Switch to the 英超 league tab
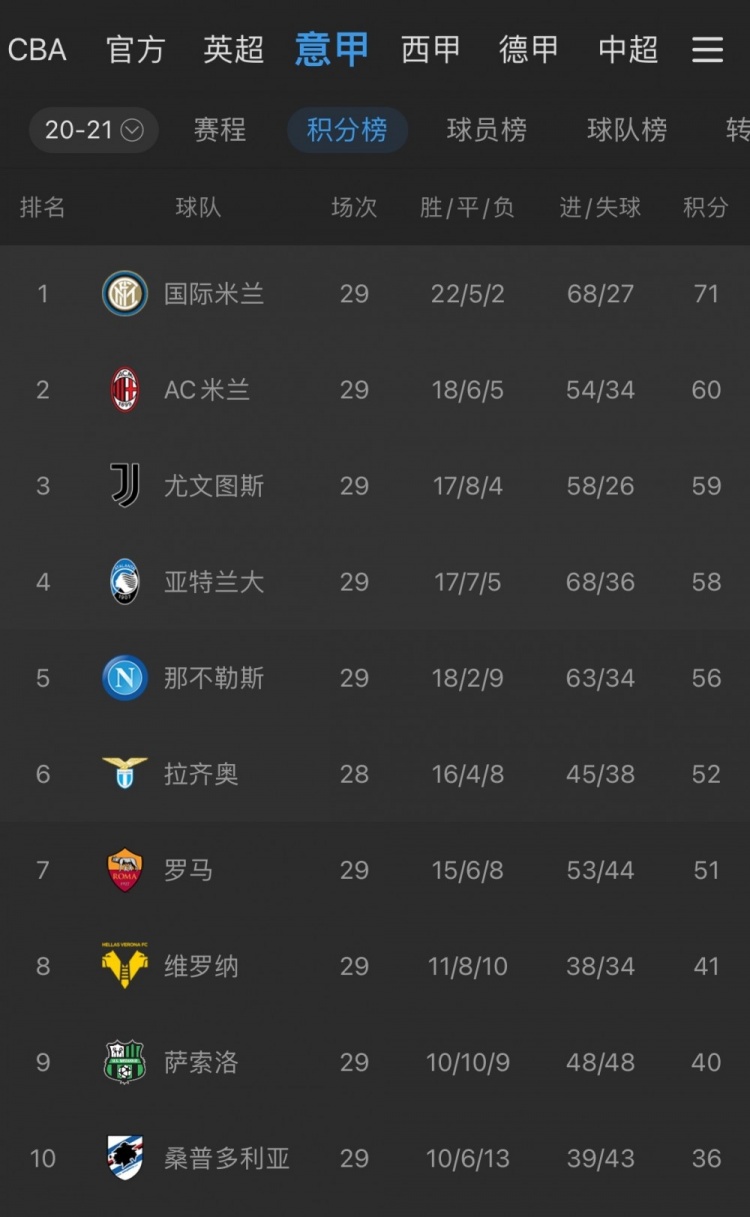Viewport: 750px width, 1217px height. pyautogui.click(x=232, y=50)
